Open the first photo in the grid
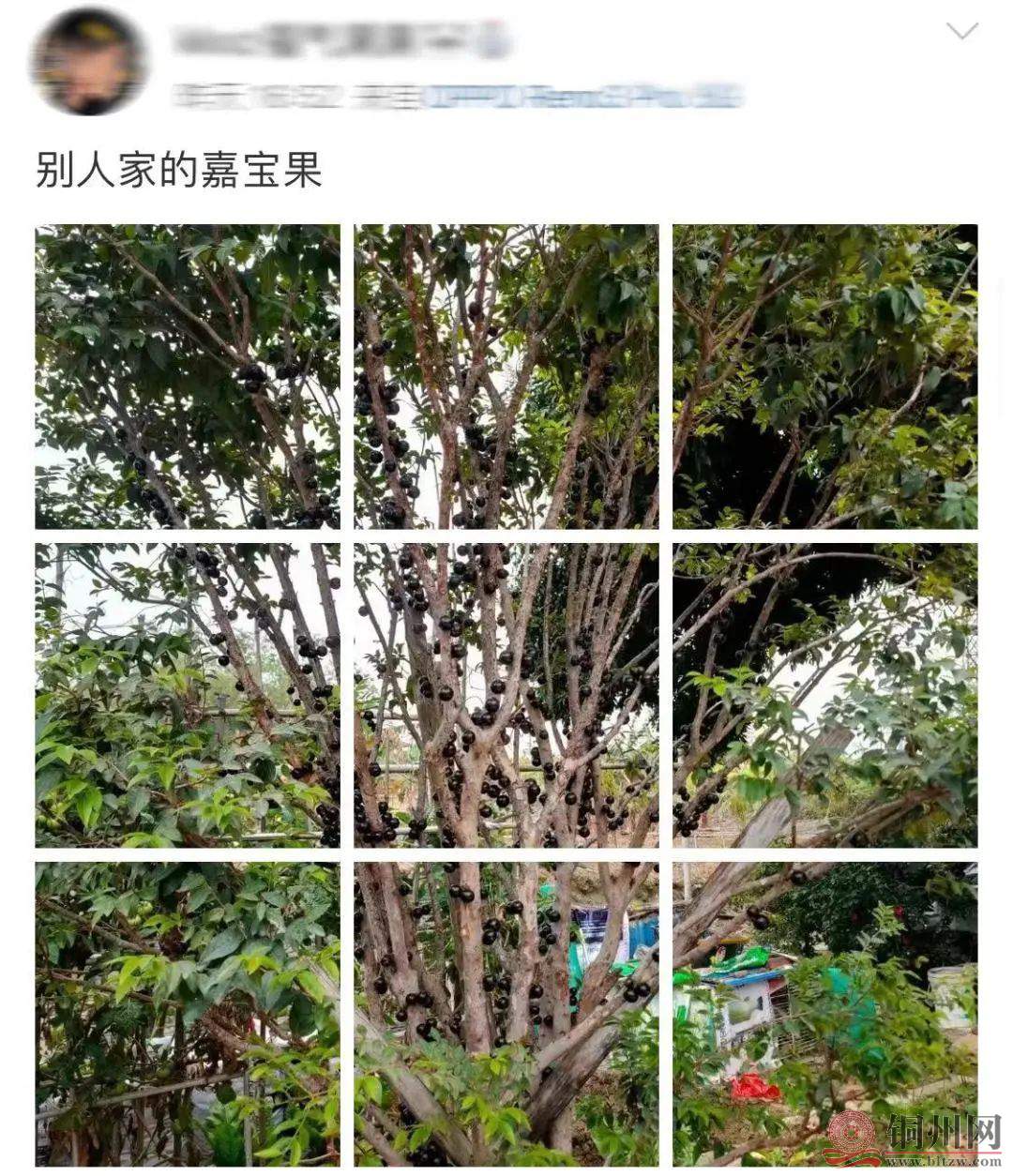The width and height of the screenshot is (1013, 1176). click(188, 376)
